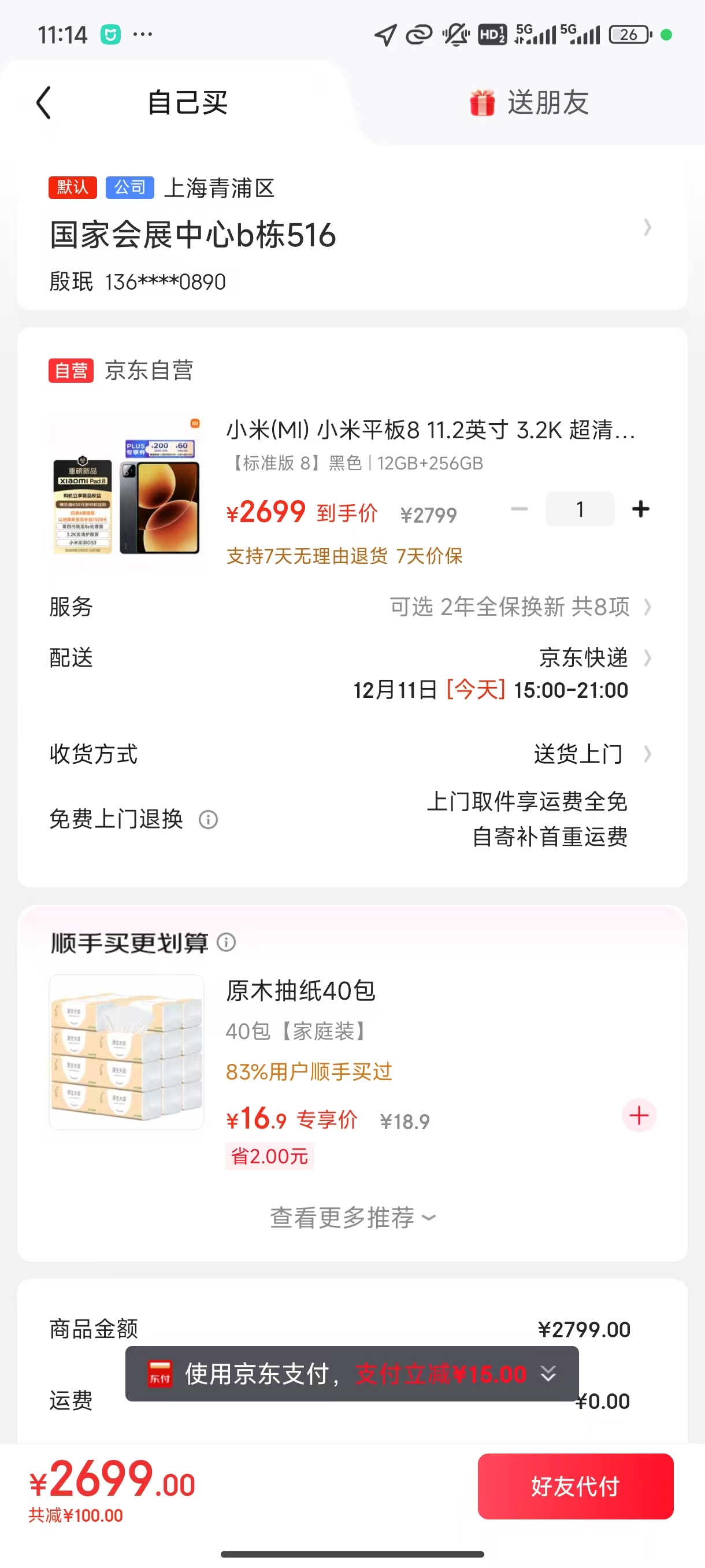Open the 小米平板8 product image
The image size is (705, 1568).
click(127, 494)
